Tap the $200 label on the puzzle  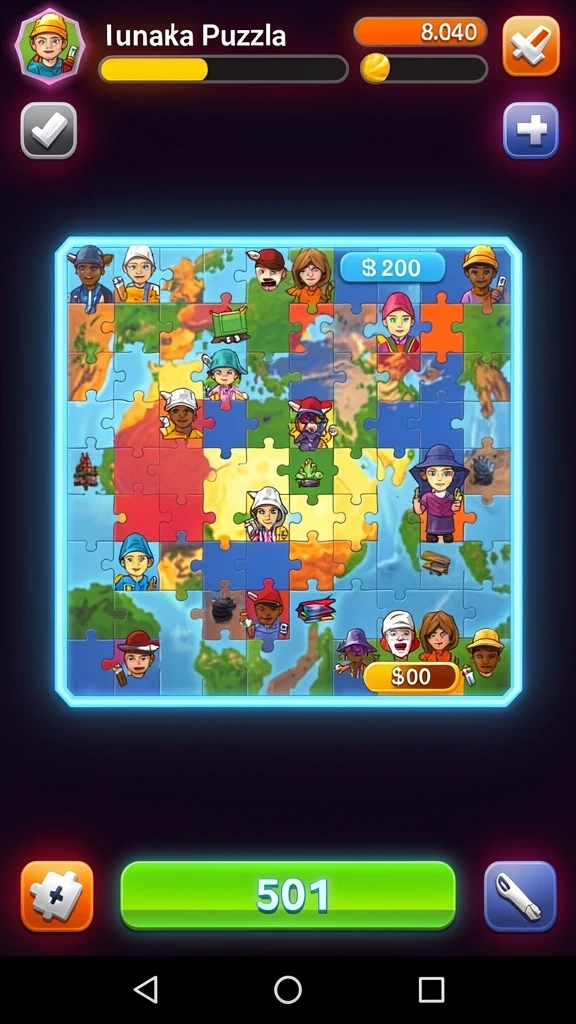coord(392,268)
